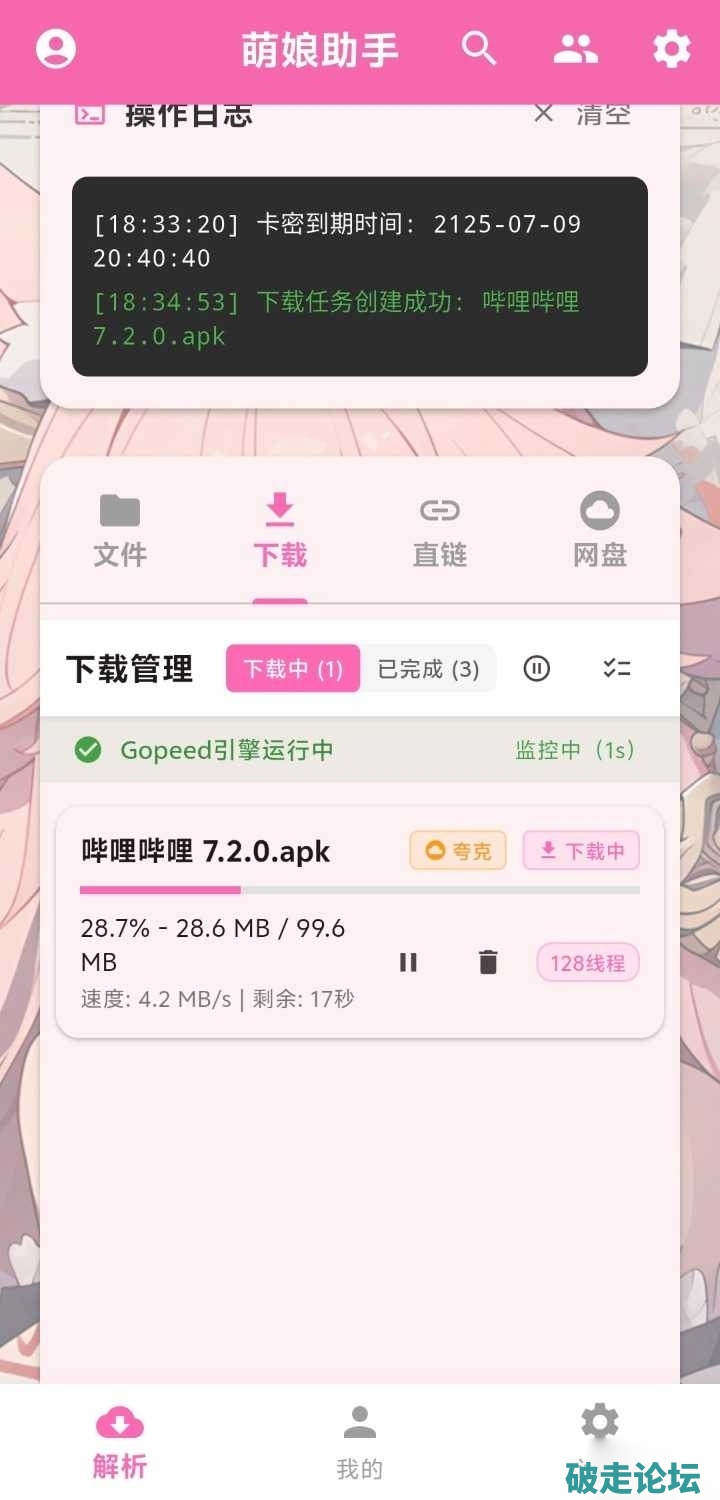Tap the 128线程 thread chip

[x=588, y=963]
